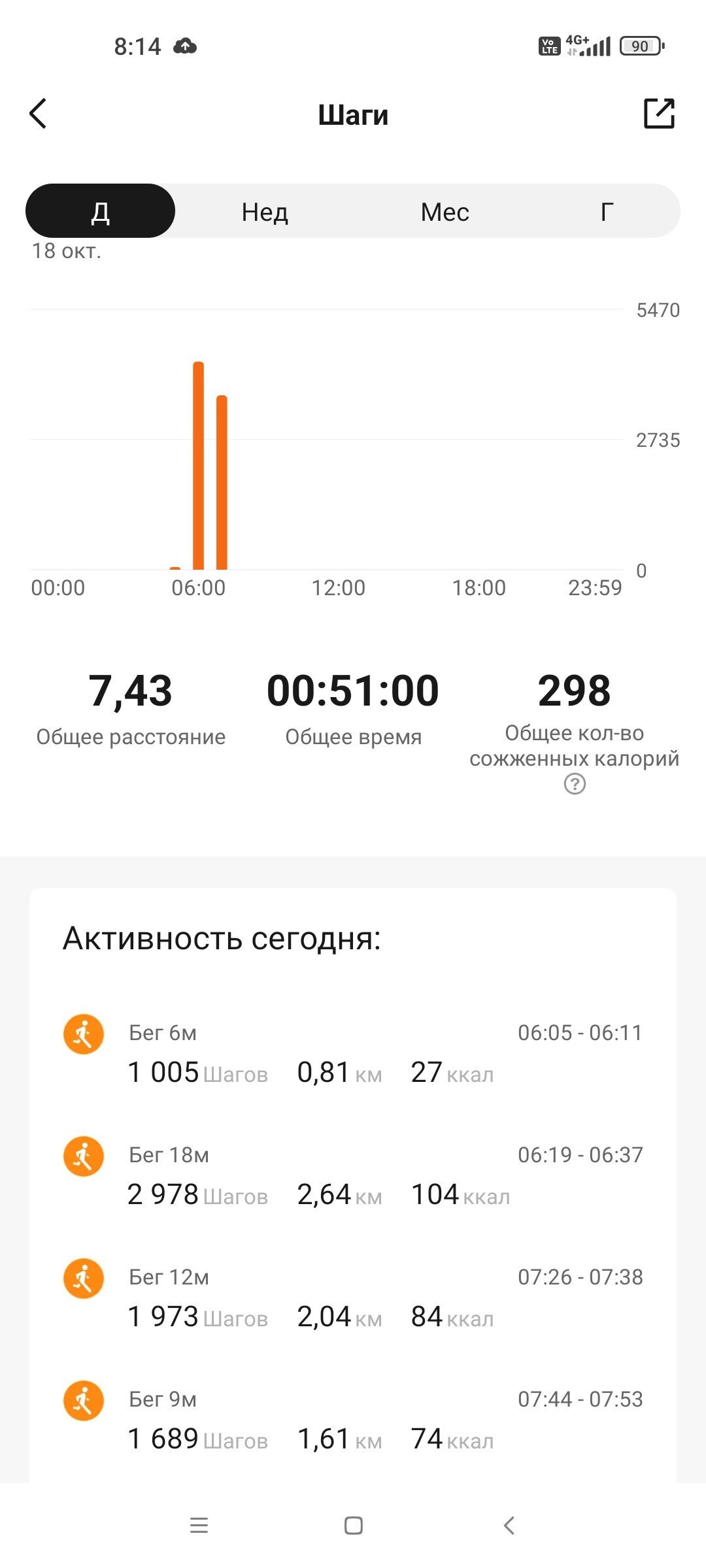Image resolution: width=706 pixels, height=1568 pixels.
Task: Open the Бег 12м activity entry
Action: (353, 1298)
